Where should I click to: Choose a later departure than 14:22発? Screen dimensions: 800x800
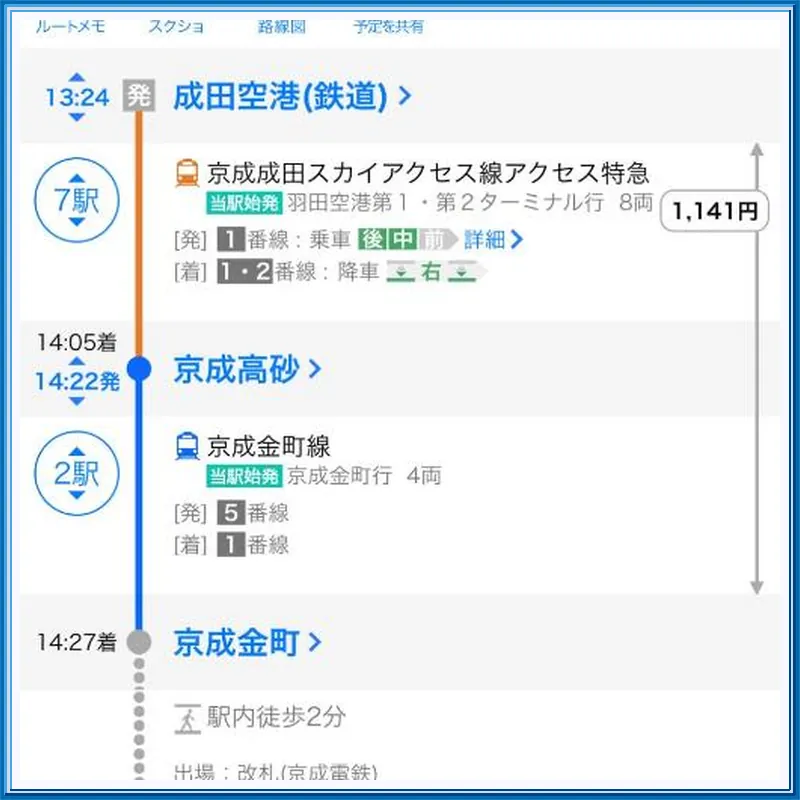pos(77,401)
